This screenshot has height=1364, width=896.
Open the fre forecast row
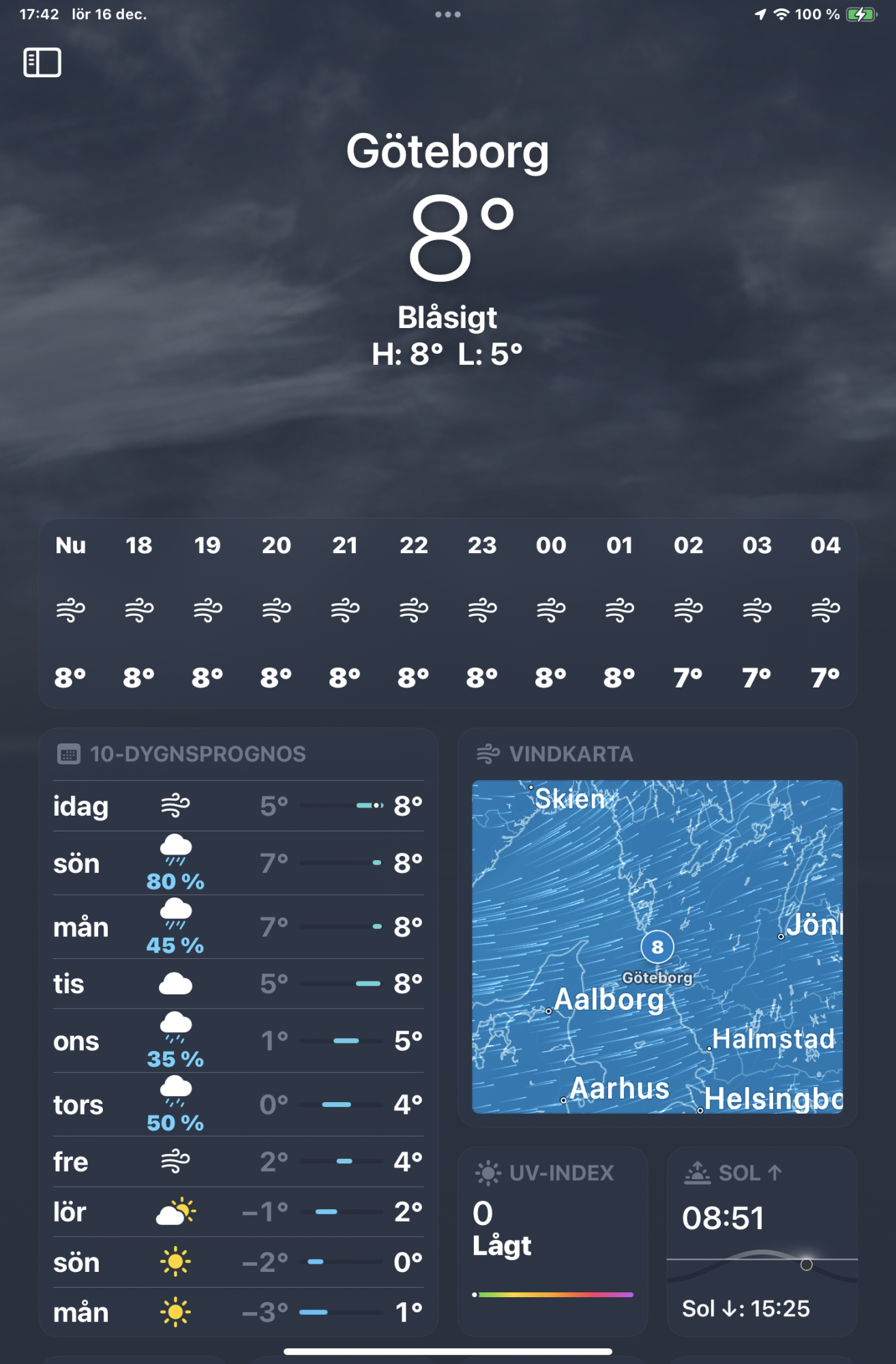point(238,1161)
